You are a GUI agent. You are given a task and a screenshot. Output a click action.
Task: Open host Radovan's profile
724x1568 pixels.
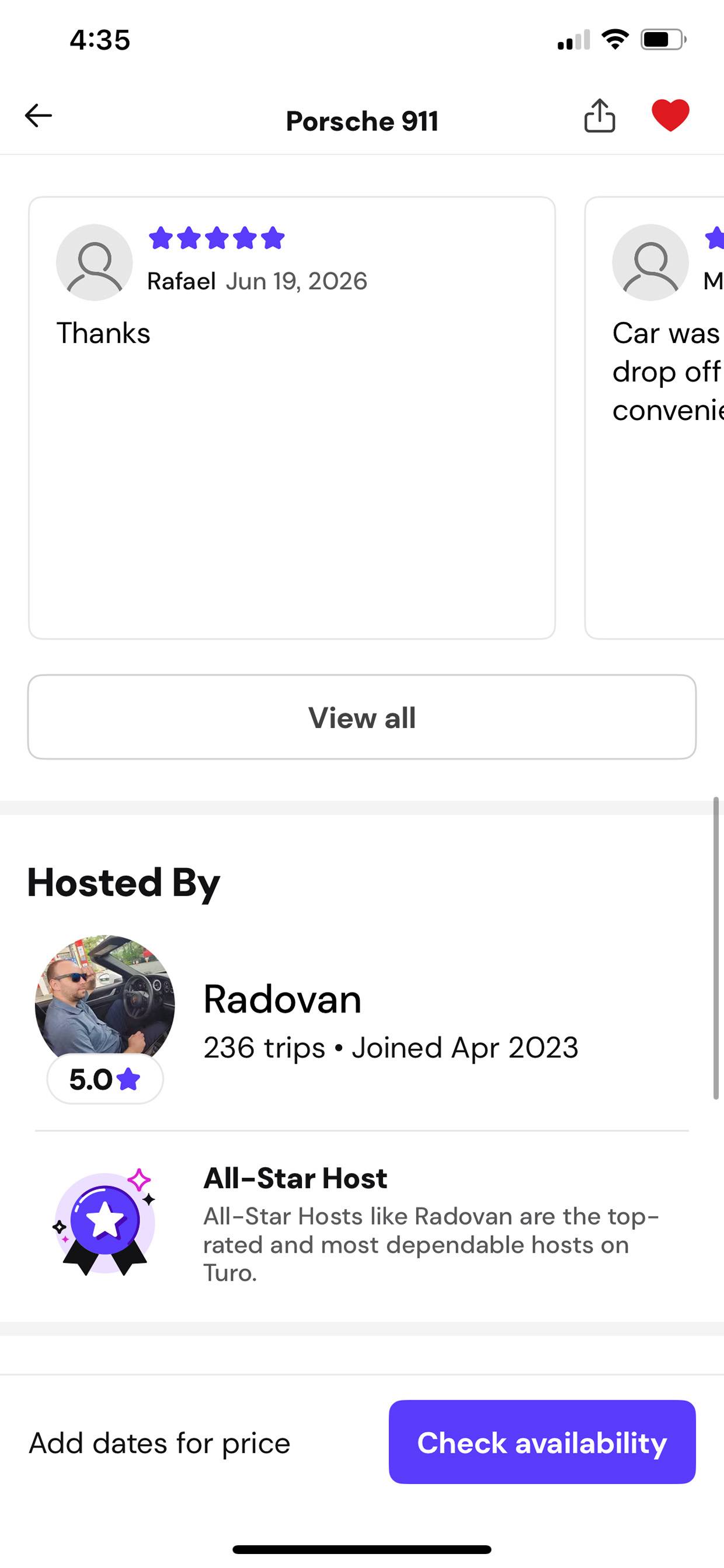[362, 1019]
